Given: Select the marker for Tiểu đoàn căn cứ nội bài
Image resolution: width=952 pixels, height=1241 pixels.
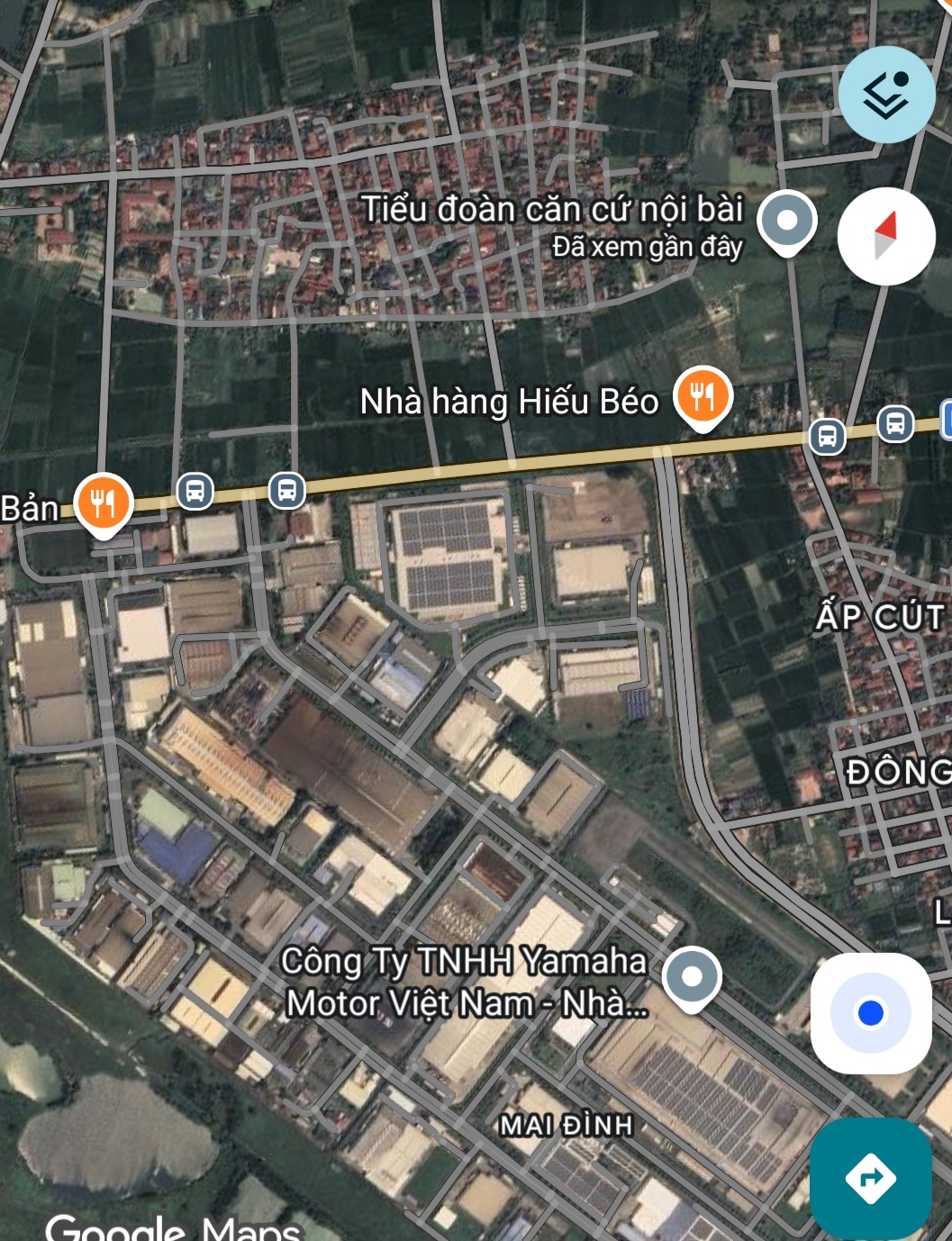Looking at the screenshot, I should coord(786,219).
